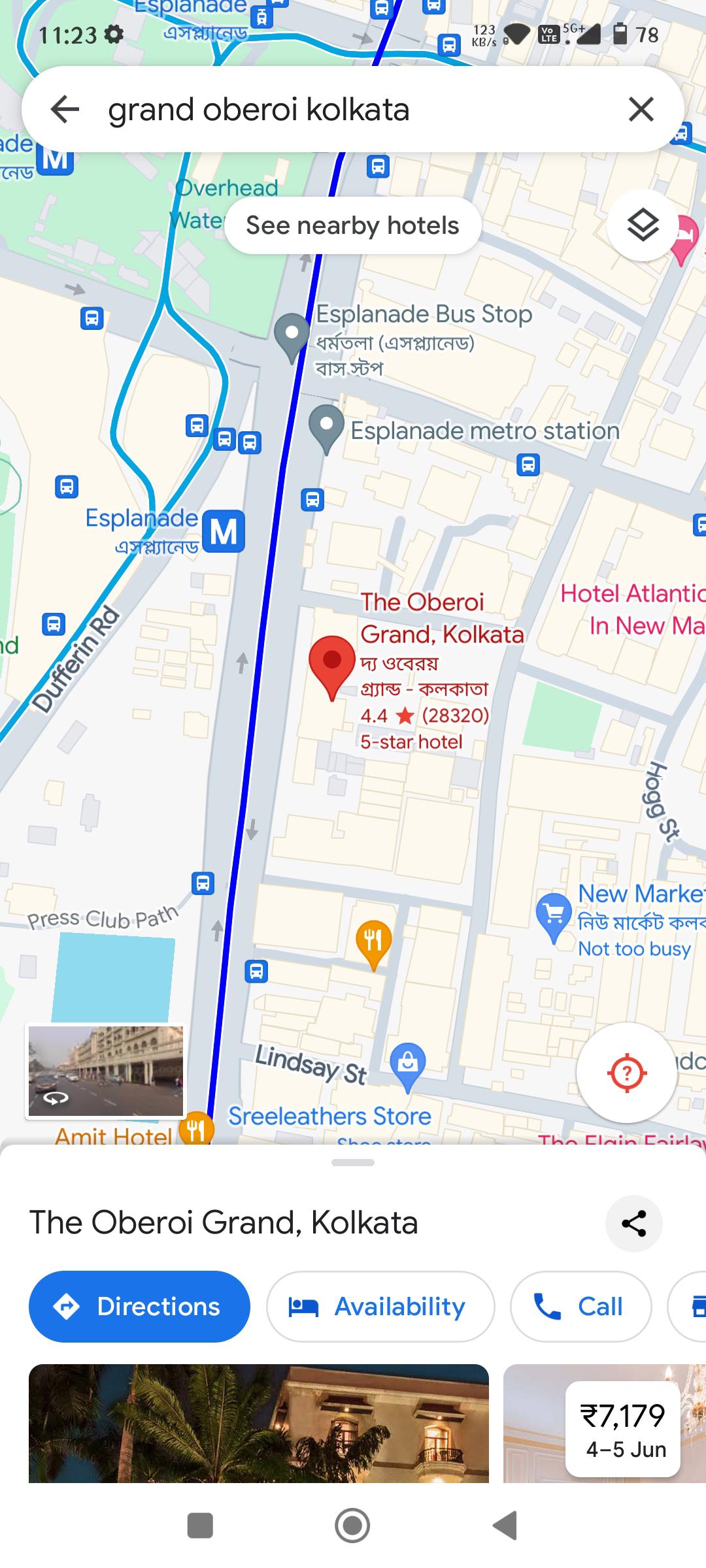Share The Oberoi Grand, Kolkata
This screenshot has width=706, height=1568.
(x=633, y=1223)
